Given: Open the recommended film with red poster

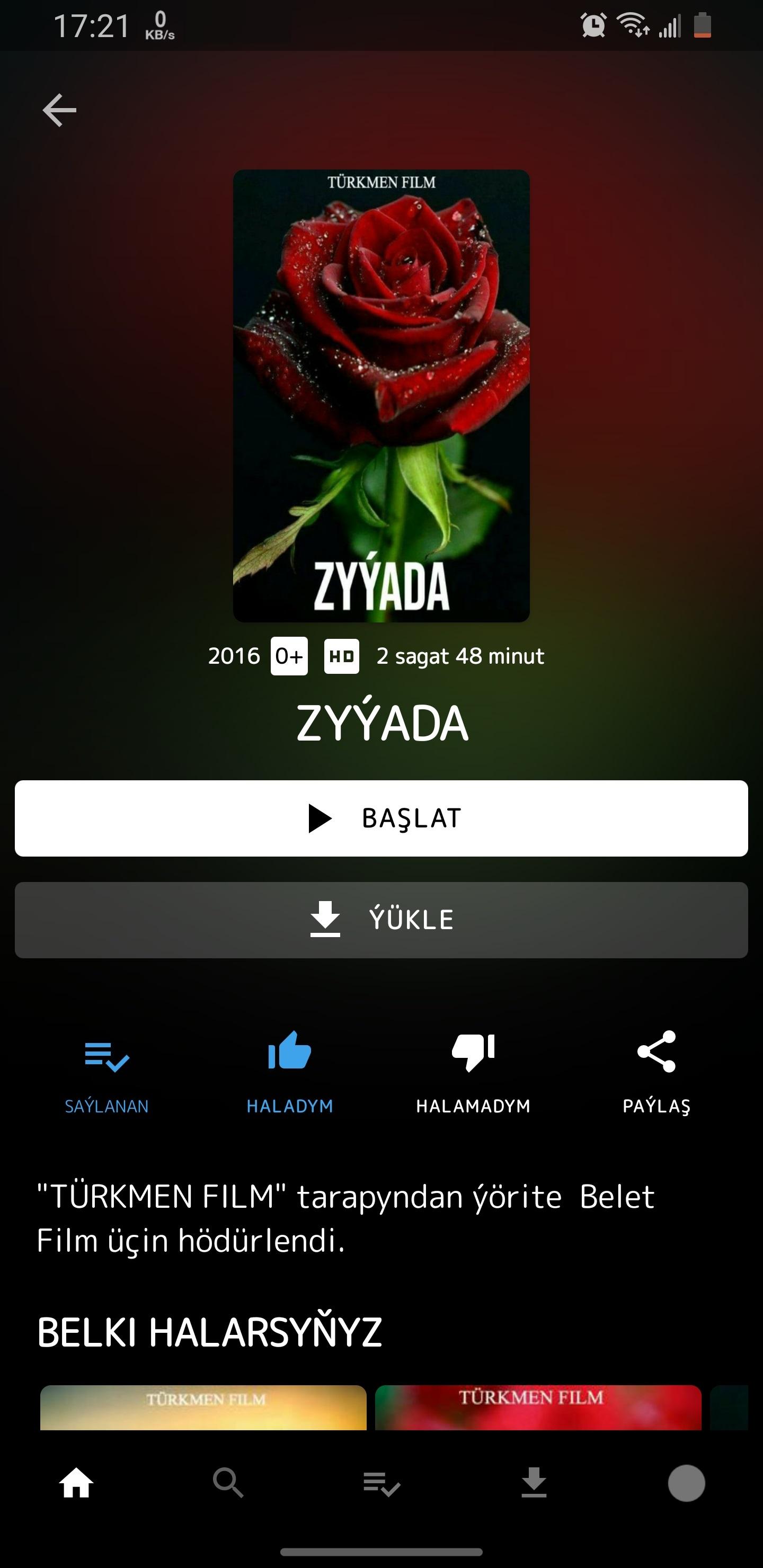Looking at the screenshot, I should (538, 1407).
